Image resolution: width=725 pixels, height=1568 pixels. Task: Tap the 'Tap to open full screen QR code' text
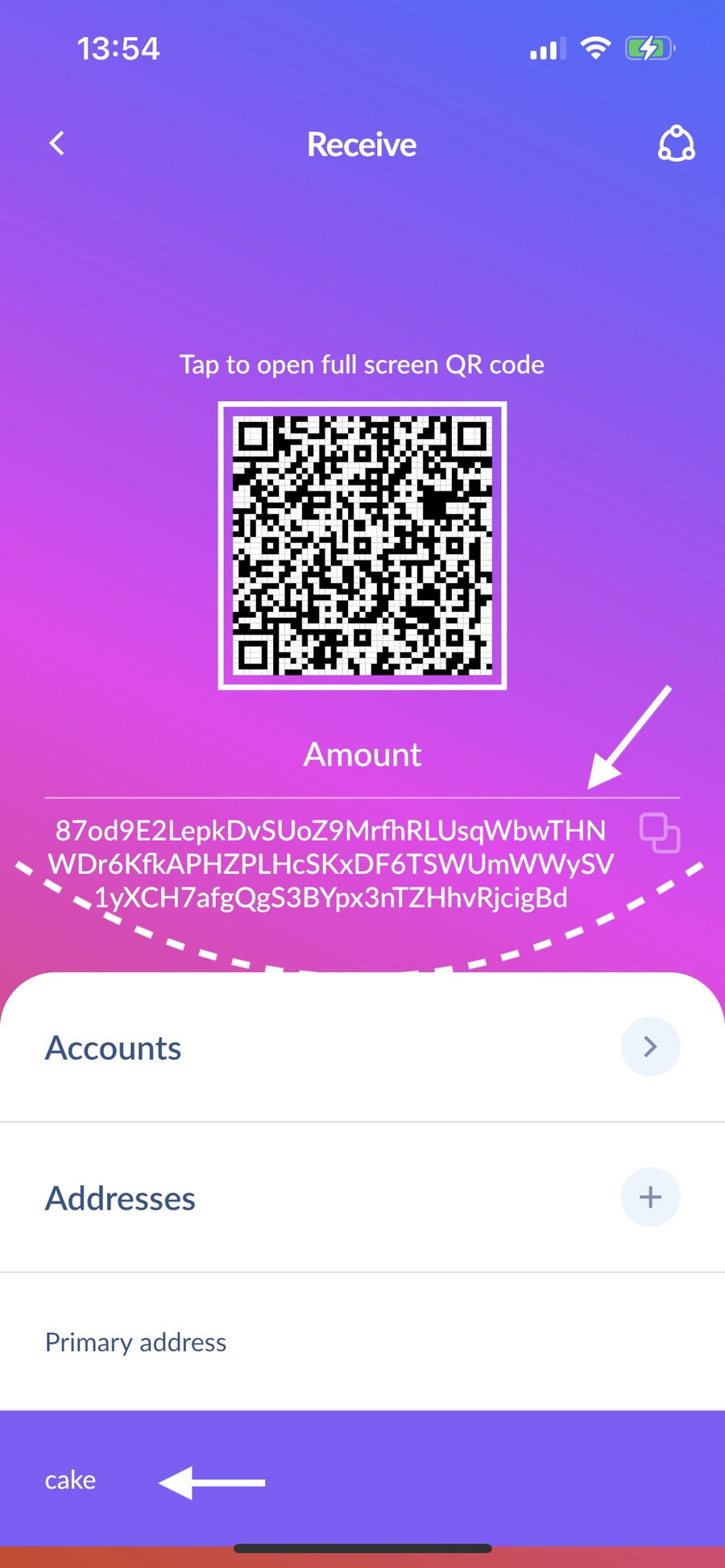click(362, 364)
